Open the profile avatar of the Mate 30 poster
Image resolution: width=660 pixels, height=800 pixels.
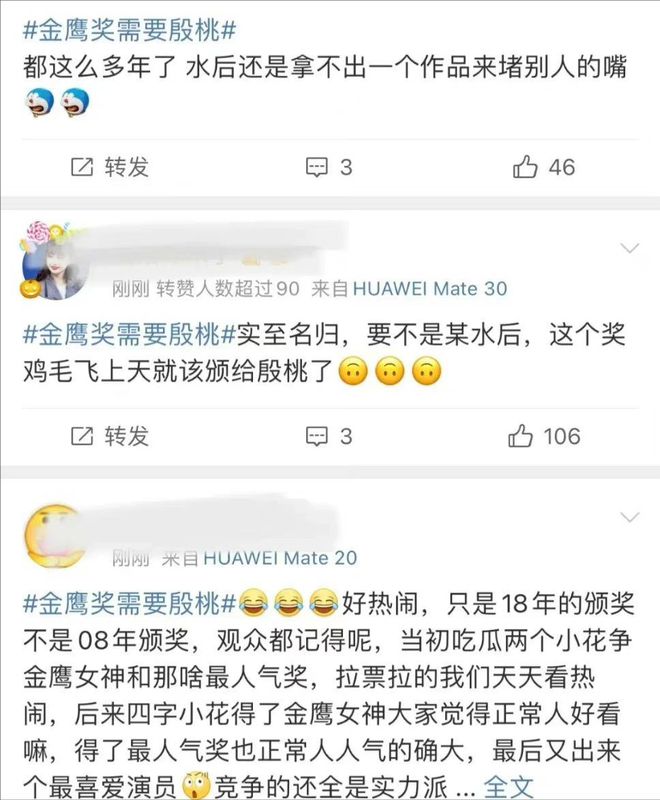pos(54,262)
